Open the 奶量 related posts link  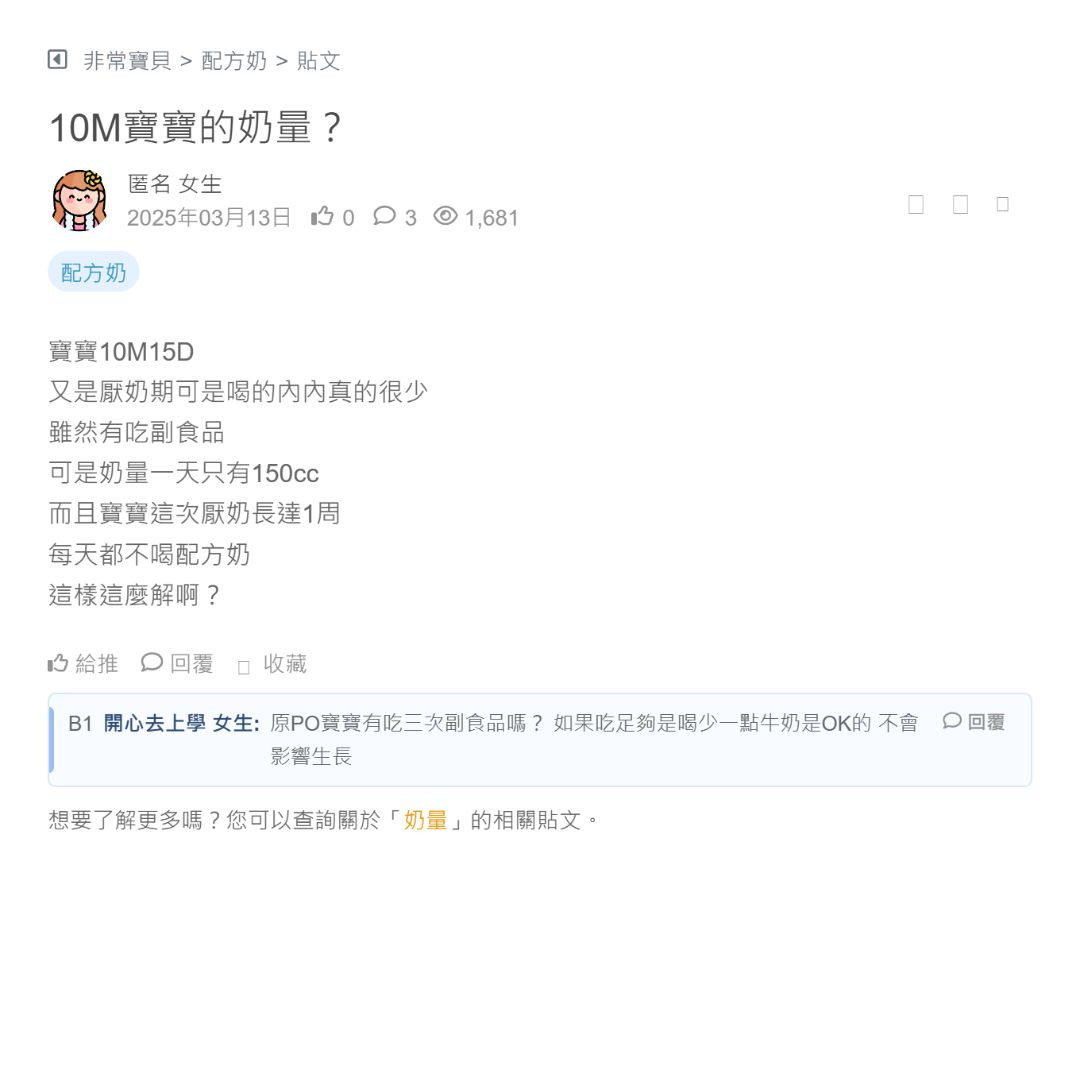[425, 820]
